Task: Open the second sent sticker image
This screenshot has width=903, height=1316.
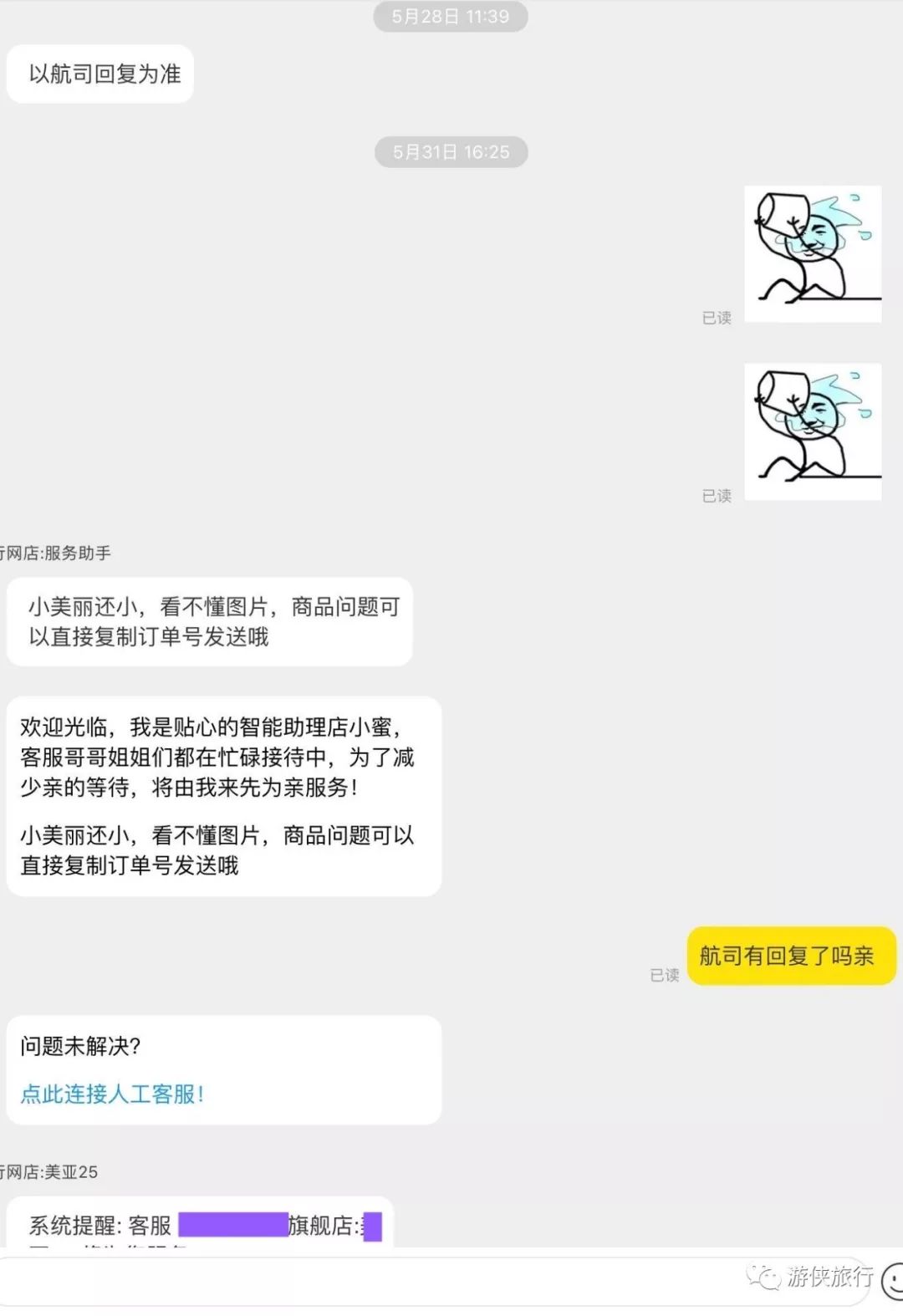Action: pyautogui.click(x=813, y=431)
